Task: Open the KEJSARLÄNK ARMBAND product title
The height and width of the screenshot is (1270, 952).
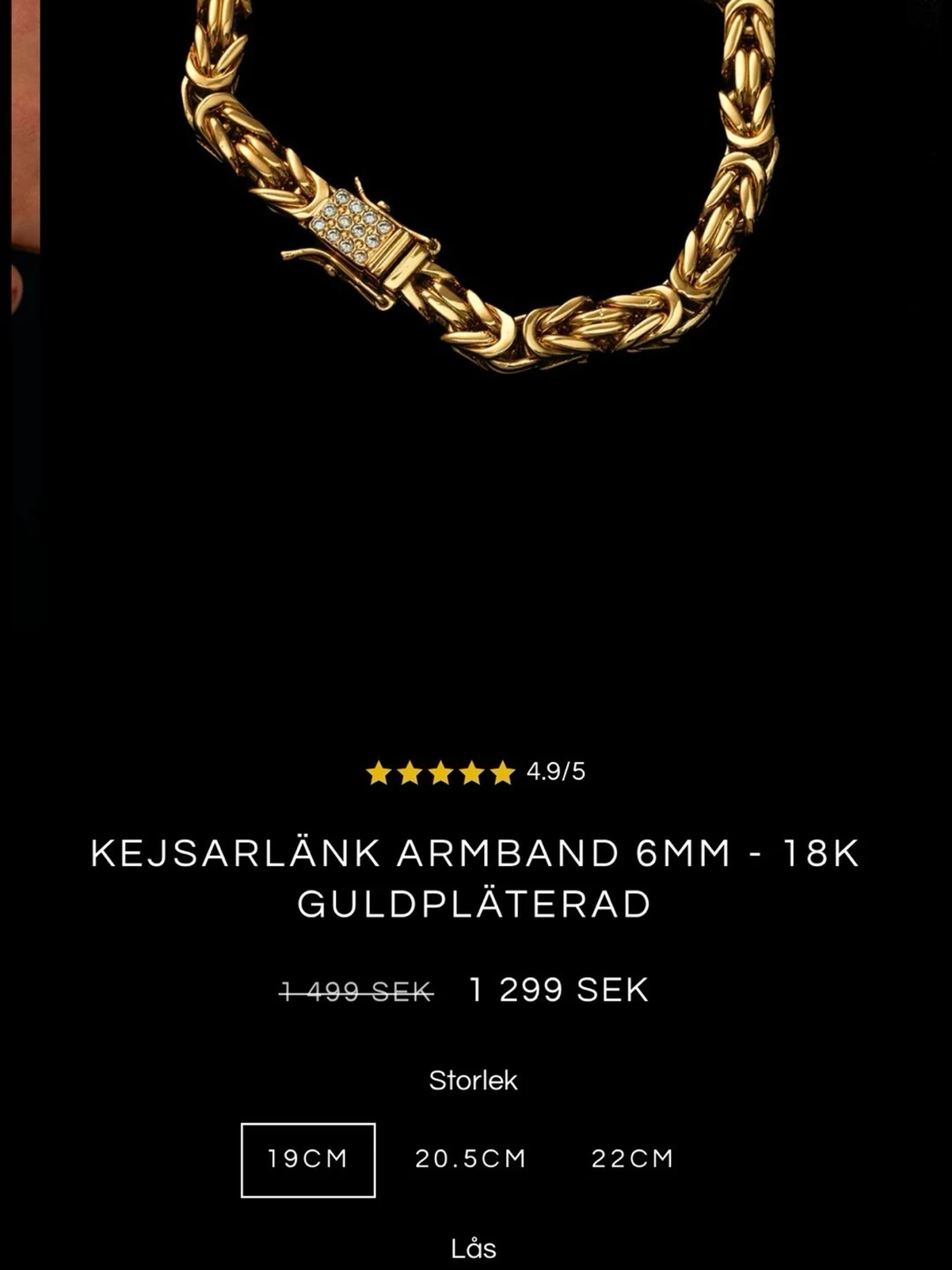Action: point(476,855)
